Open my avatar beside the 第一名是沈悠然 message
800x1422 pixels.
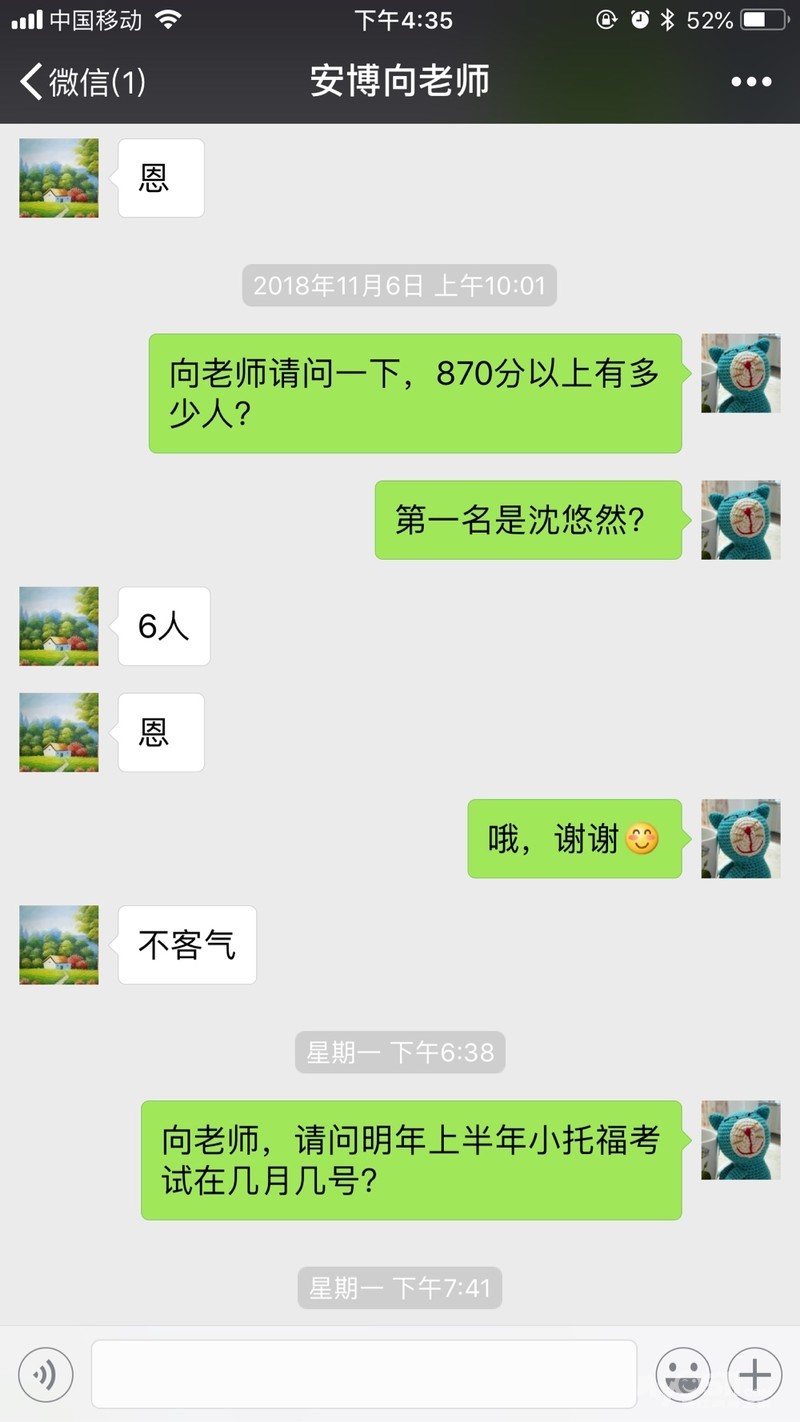(740, 519)
